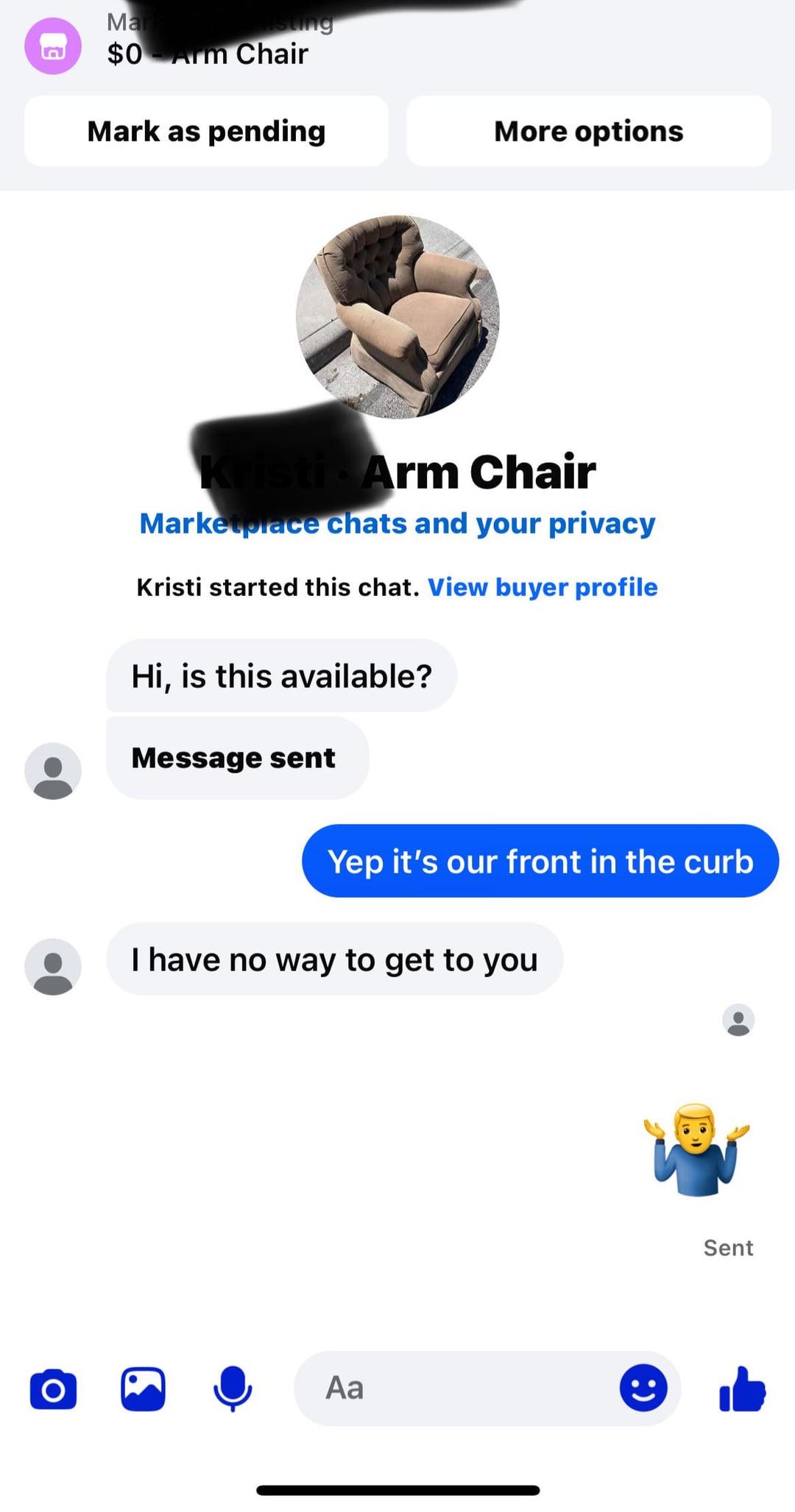The width and height of the screenshot is (795, 1512).
Task: Open the arm chair listing photo
Action: [397, 317]
